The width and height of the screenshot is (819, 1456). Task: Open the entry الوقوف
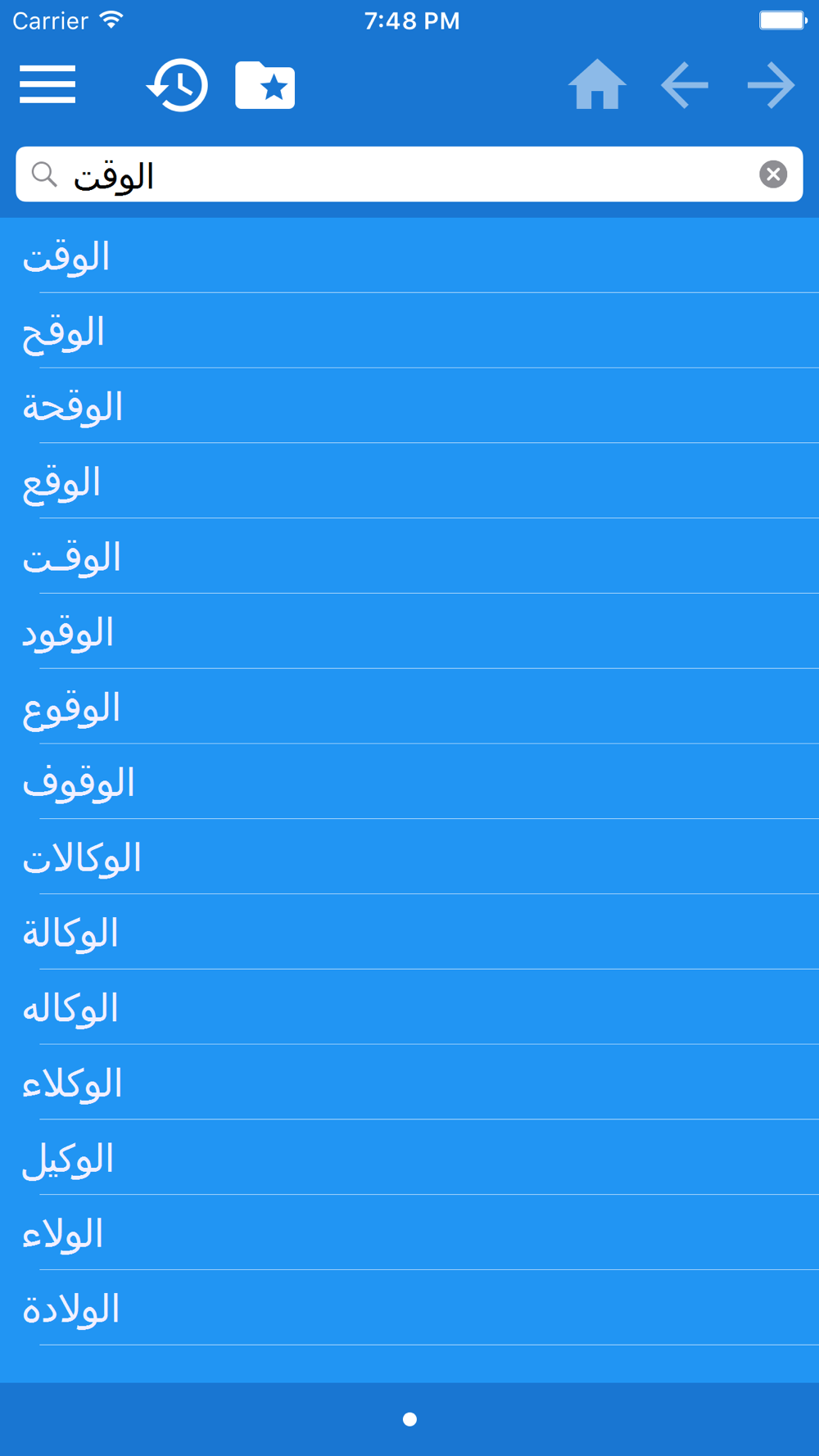pyautogui.click(x=409, y=784)
